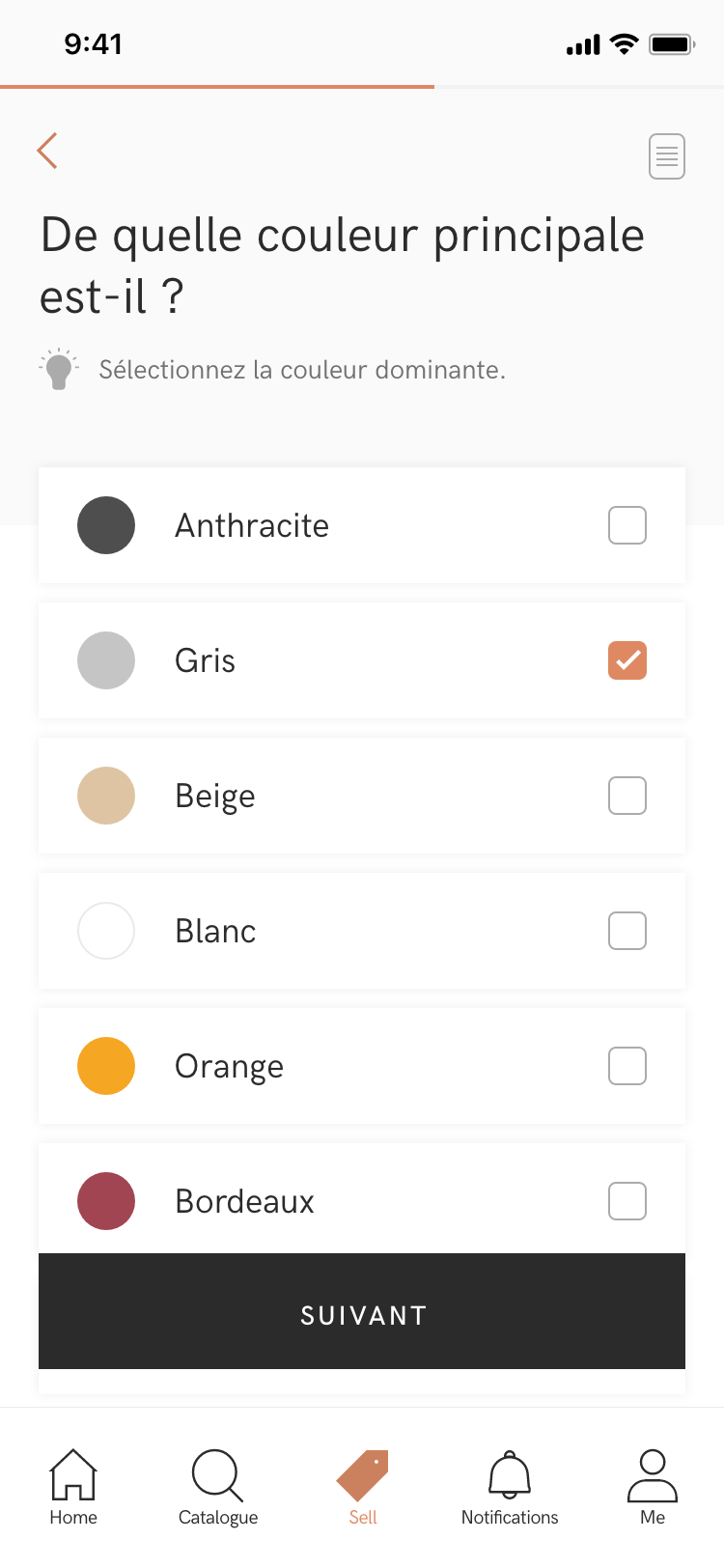Check the Anthracite color box
Screen dimensions: 724x1568
click(627, 525)
